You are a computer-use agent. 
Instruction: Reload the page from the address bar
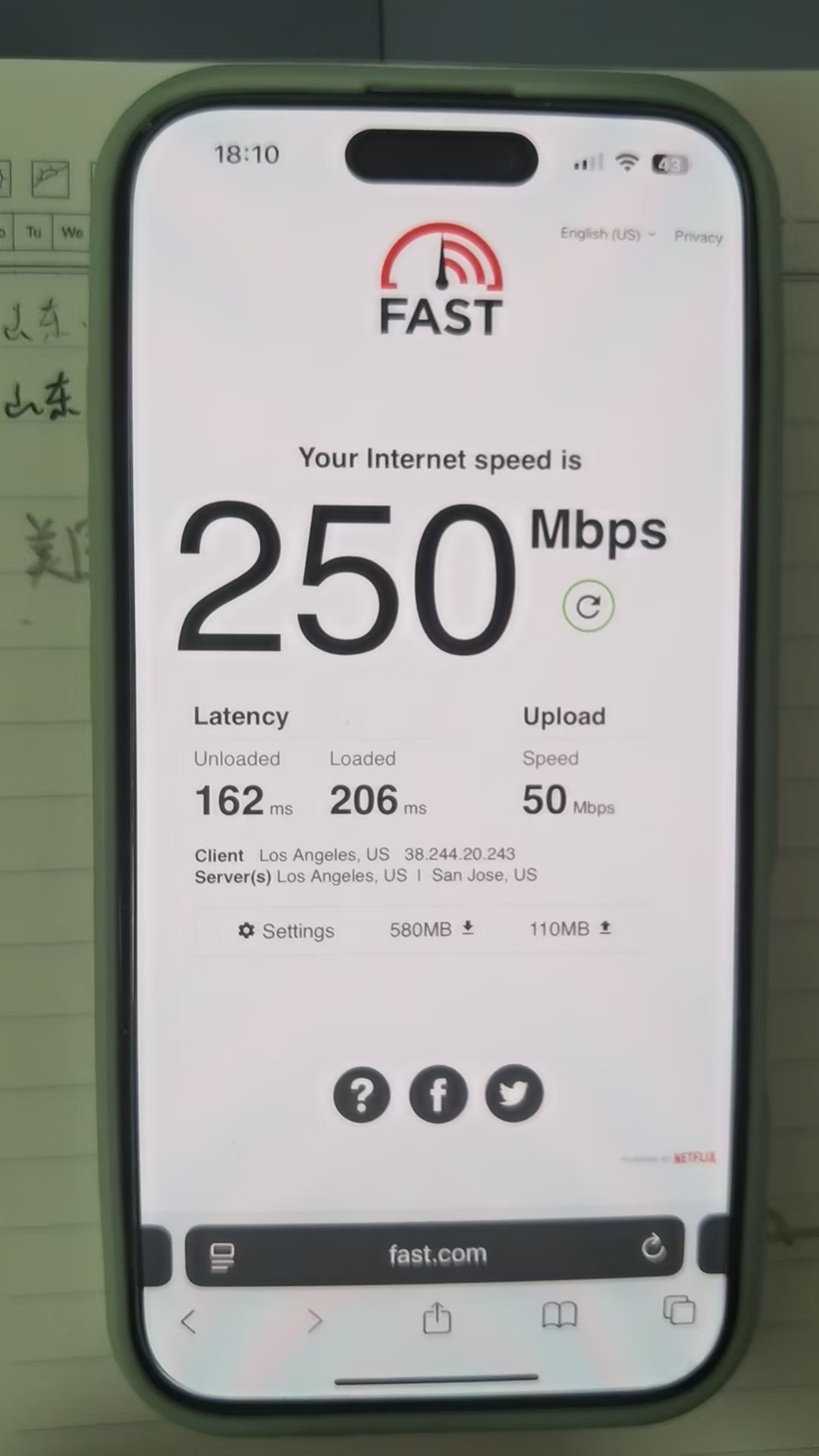[x=652, y=1247]
